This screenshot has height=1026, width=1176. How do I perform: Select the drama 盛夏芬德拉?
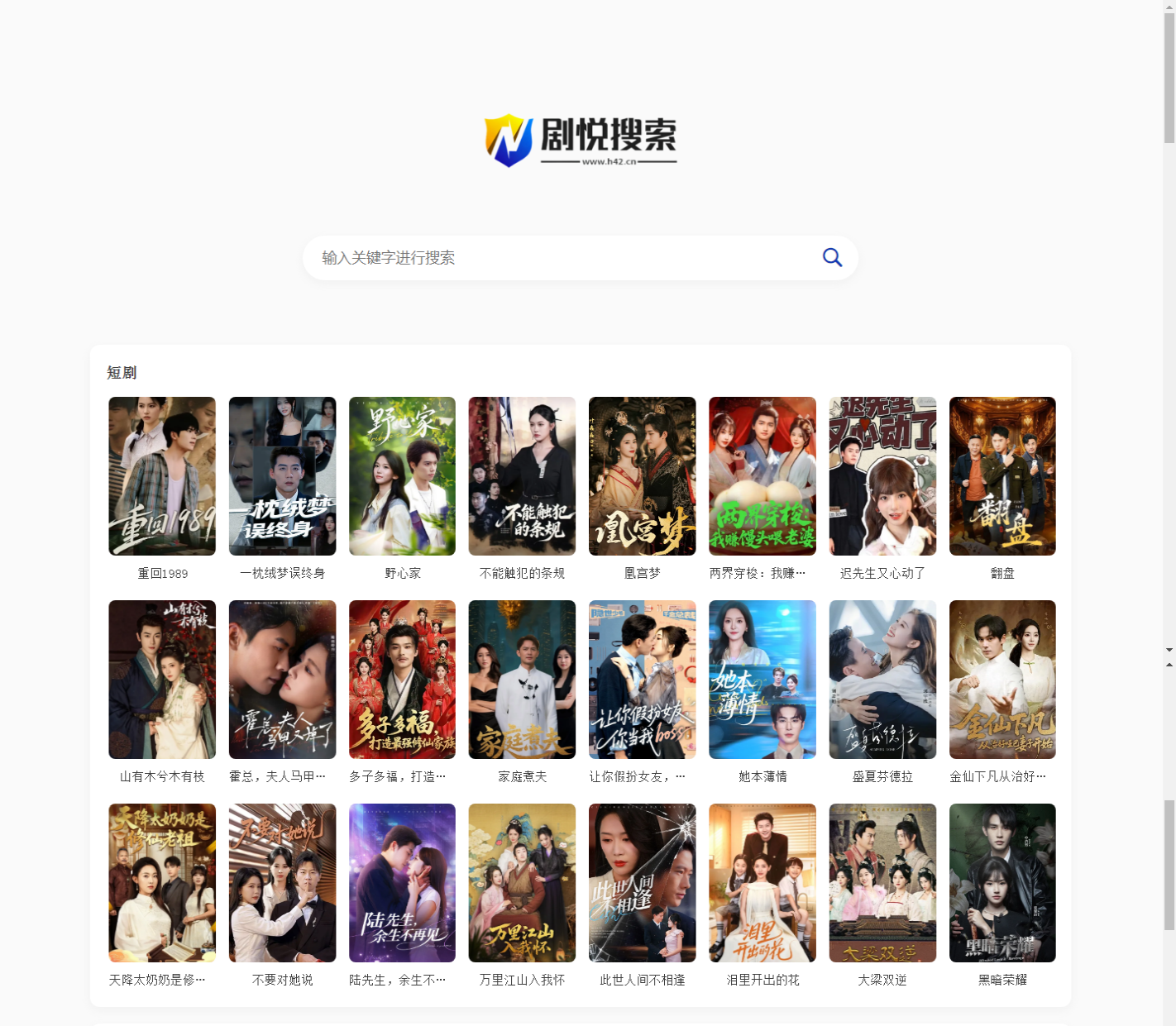click(882, 680)
